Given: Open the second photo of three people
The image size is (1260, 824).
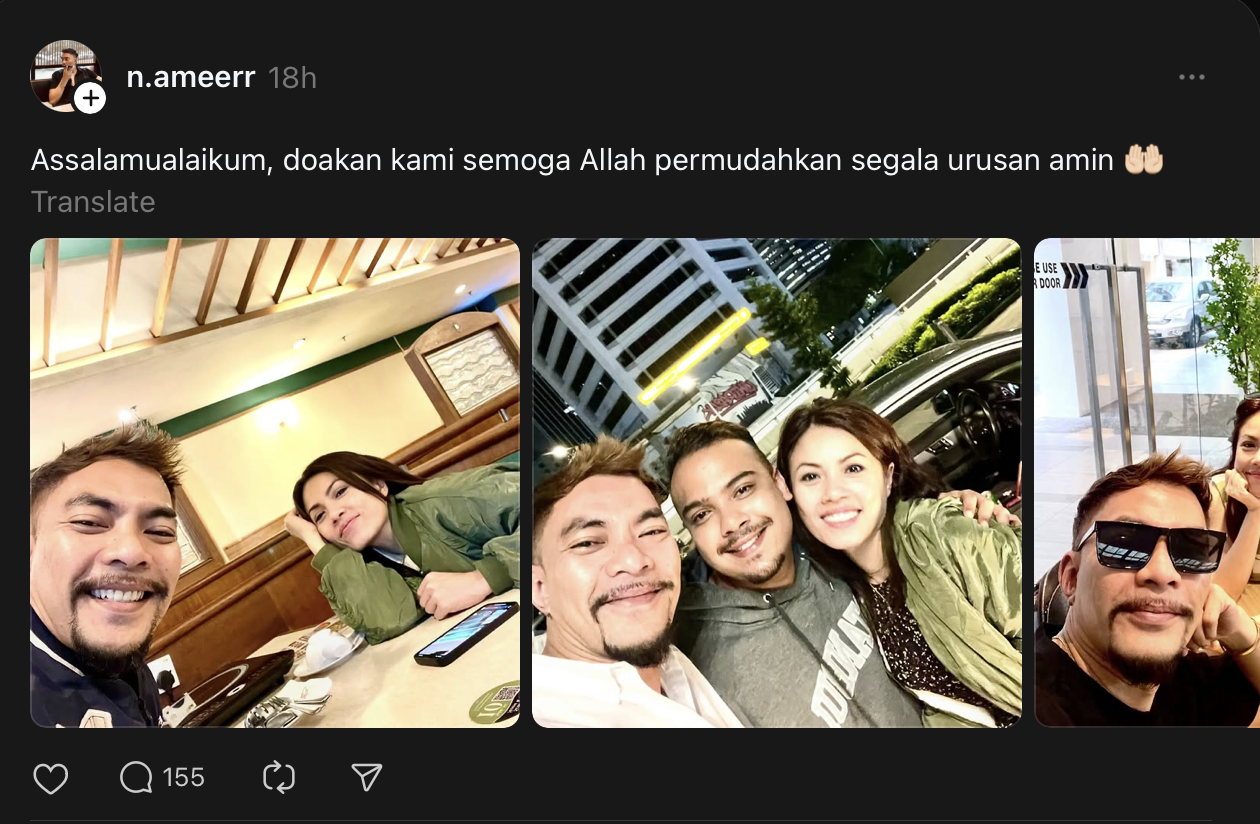Looking at the screenshot, I should pyautogui.click(x=776, y=482).
